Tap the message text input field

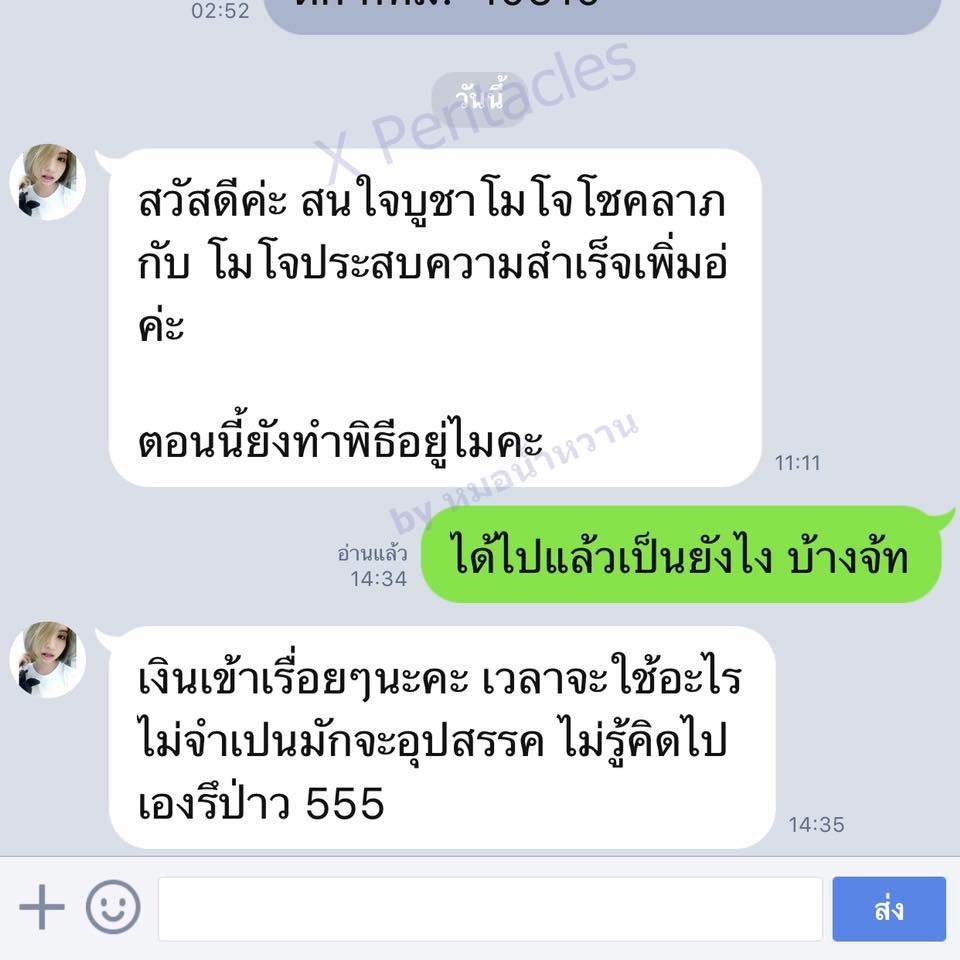(x=490, y=909)
